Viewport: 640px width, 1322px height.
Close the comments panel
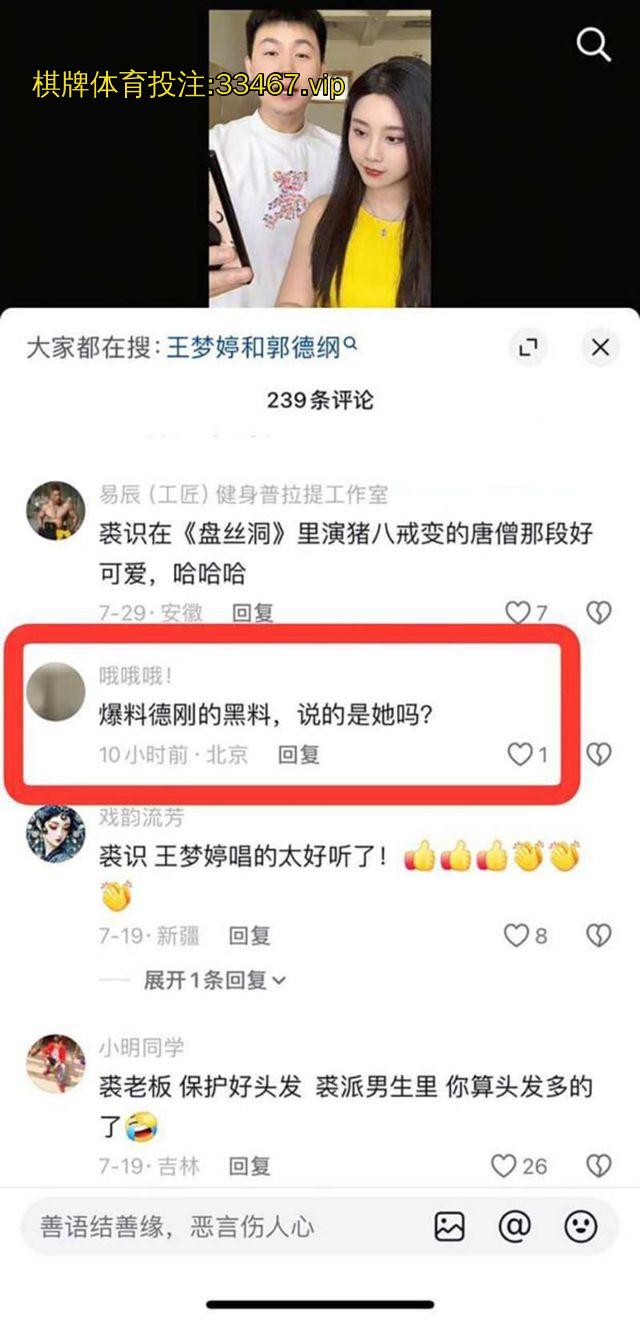tap(600, 347)
